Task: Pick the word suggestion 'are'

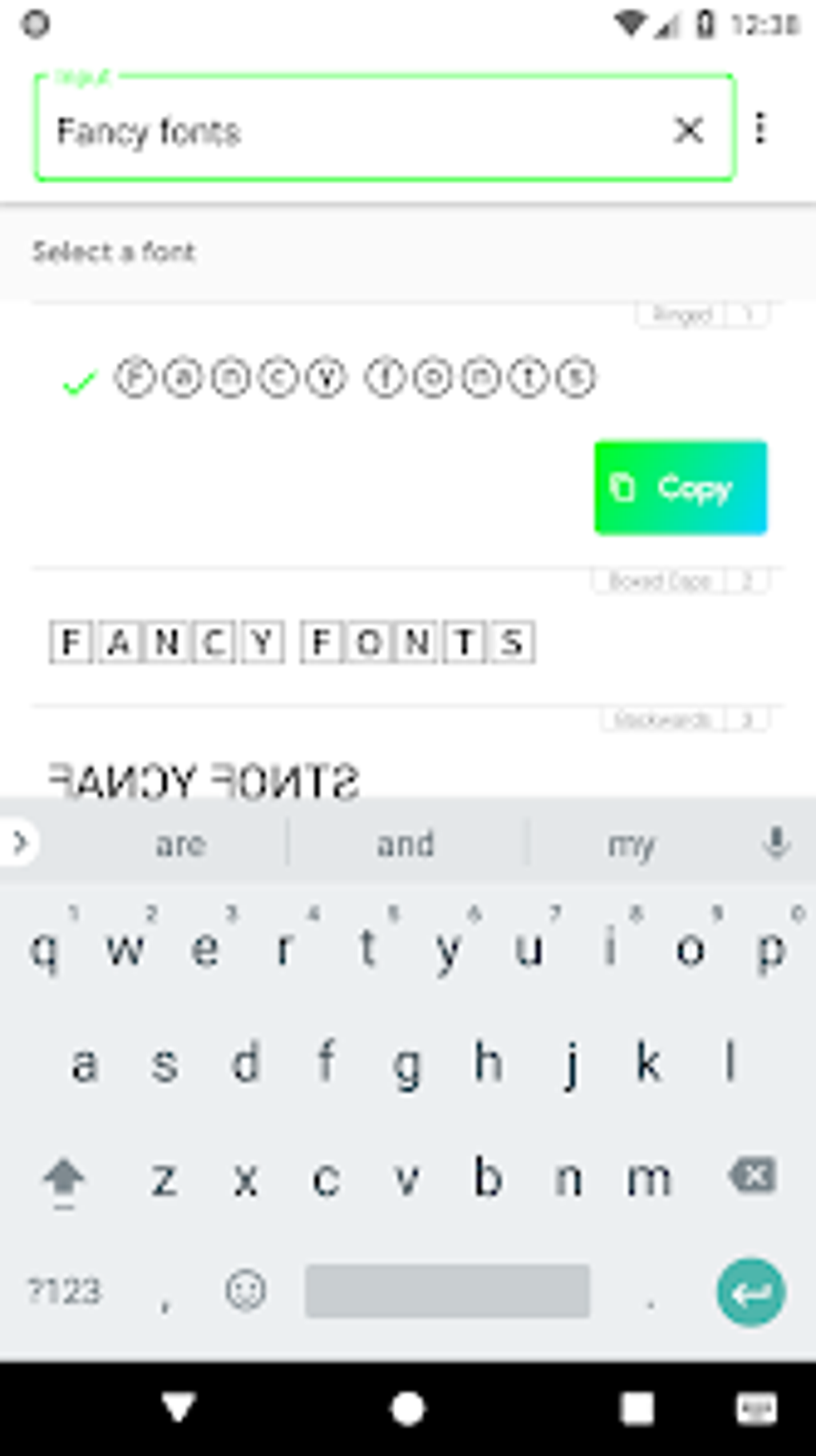Action: [x=180, y=842]
